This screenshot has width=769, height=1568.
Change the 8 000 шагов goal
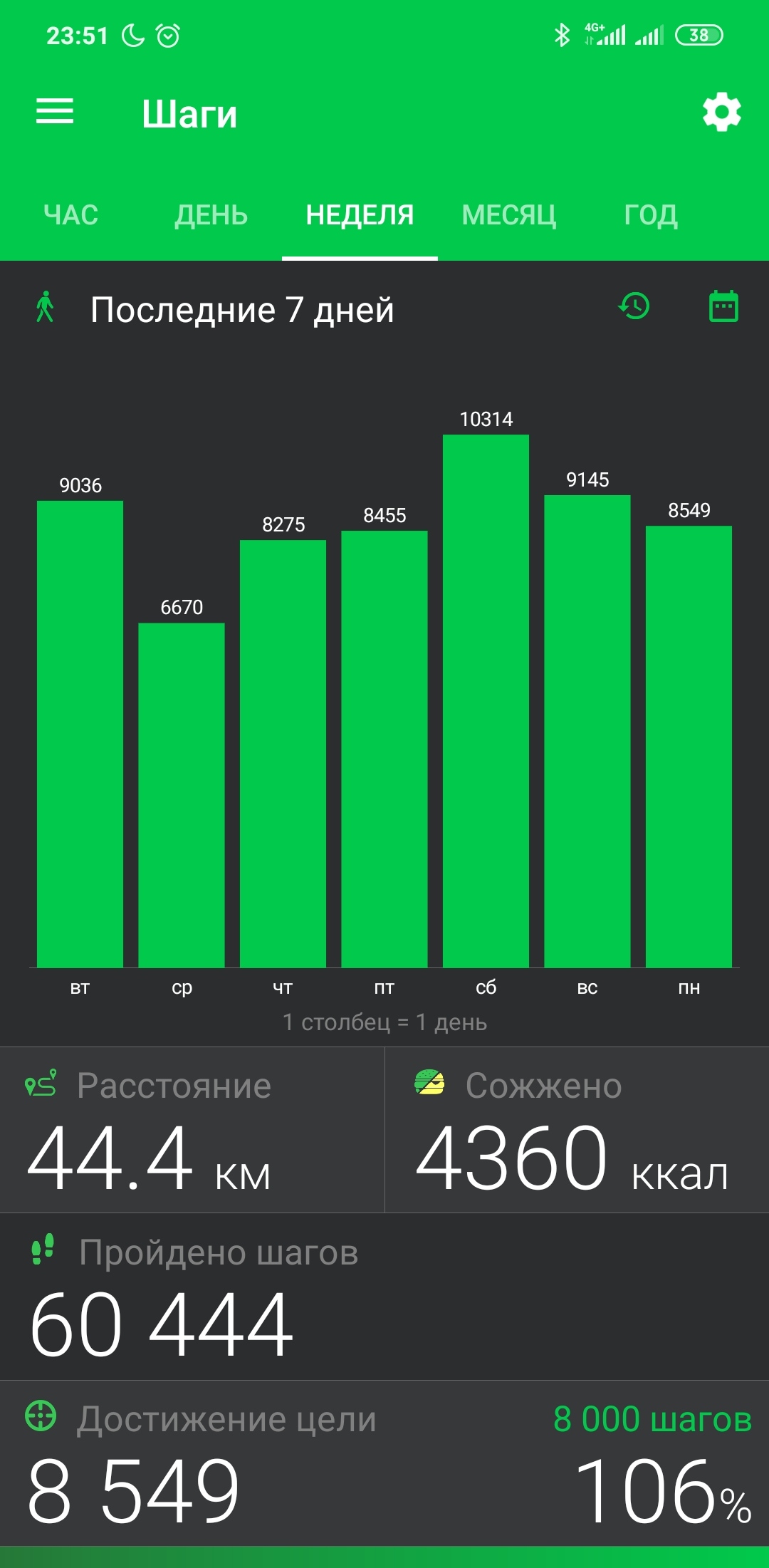tap(652, 1419)
